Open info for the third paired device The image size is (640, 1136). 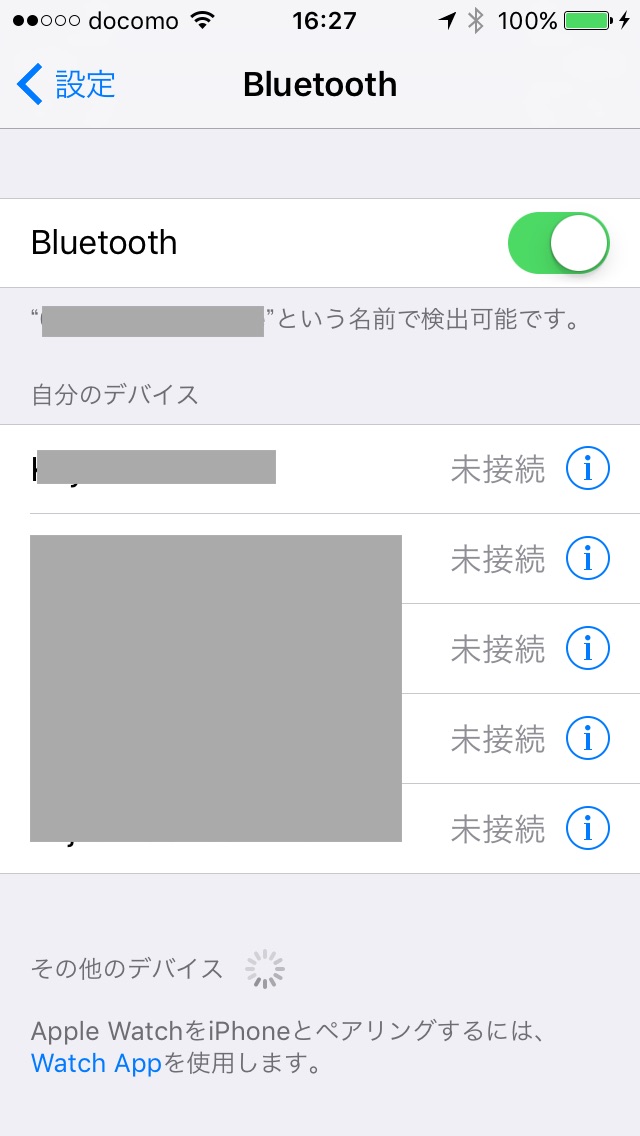588,648
